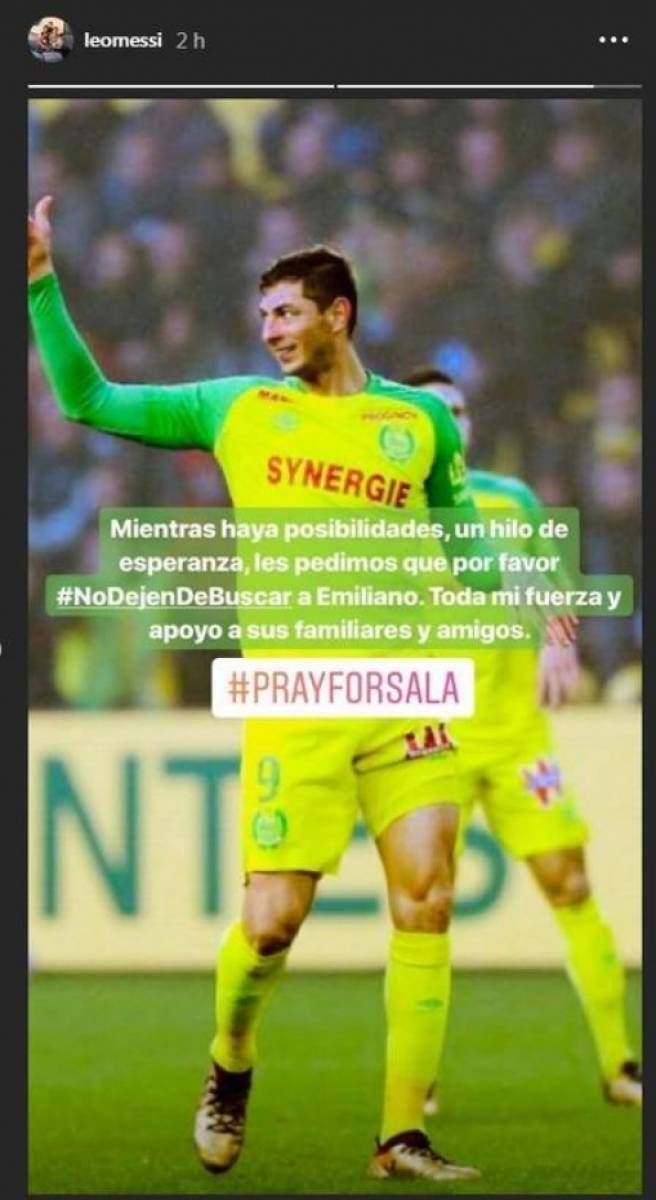The height and width of the screenshot is (1200, 656).
Task: Open the #PRAYFORSALA hashtag sticker
Action: [x=343, y=688]
